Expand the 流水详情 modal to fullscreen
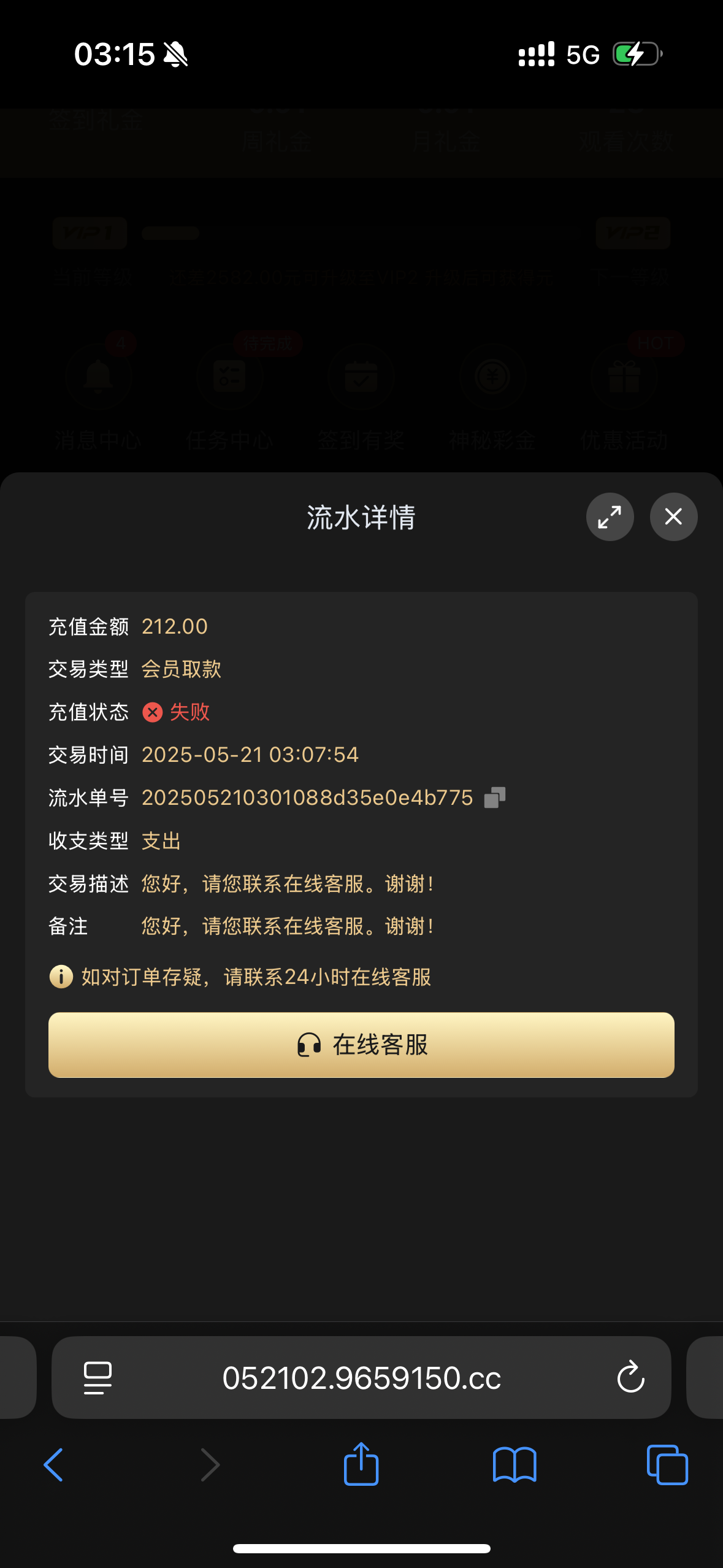The width and height of the screenshot is (723, 1568). pos(609,517)
